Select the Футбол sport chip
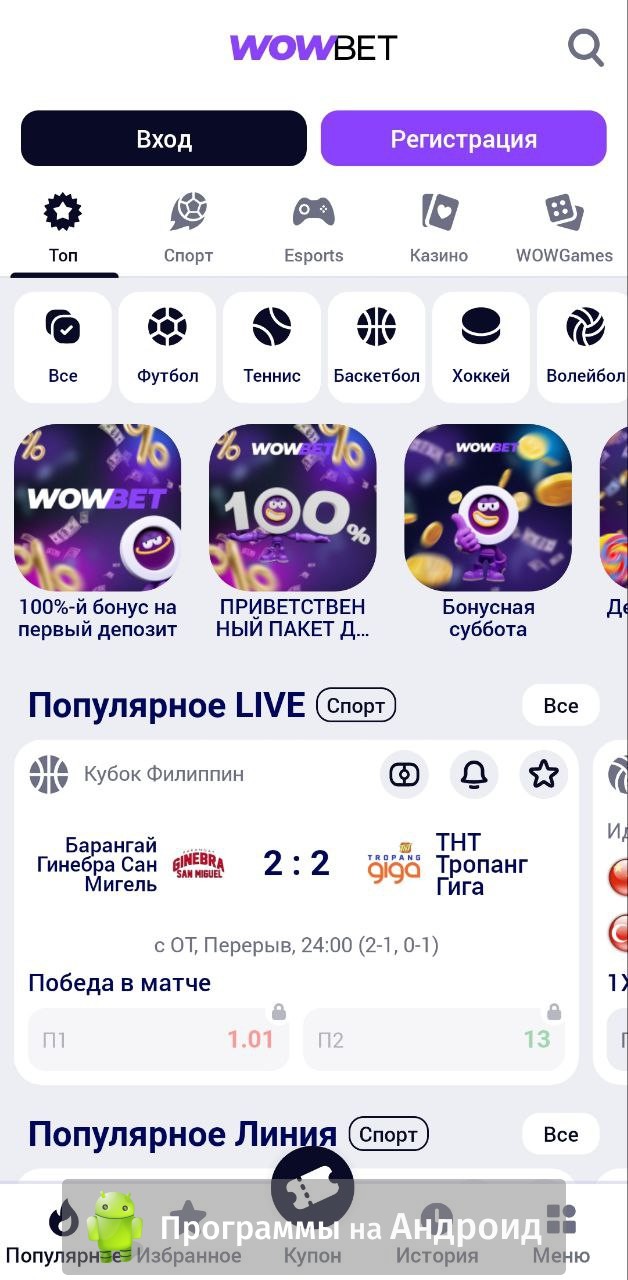Viewport: 628px width, 1280px height. point(167,346)
